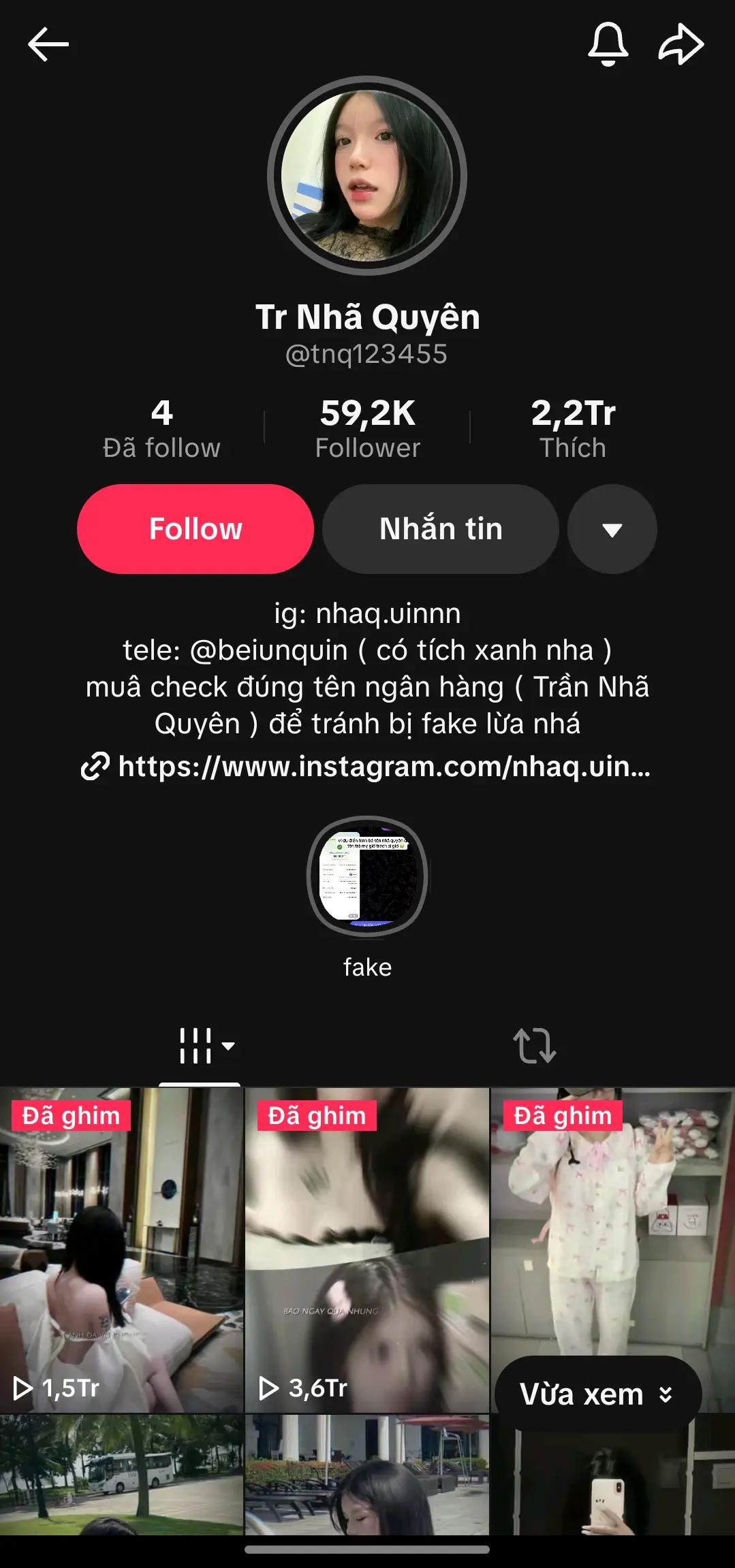Viewport: 735px width, 1568px height.
Task: Open the profile picture of Tr Nhã Quyên
Action: (x=367, y=176)
